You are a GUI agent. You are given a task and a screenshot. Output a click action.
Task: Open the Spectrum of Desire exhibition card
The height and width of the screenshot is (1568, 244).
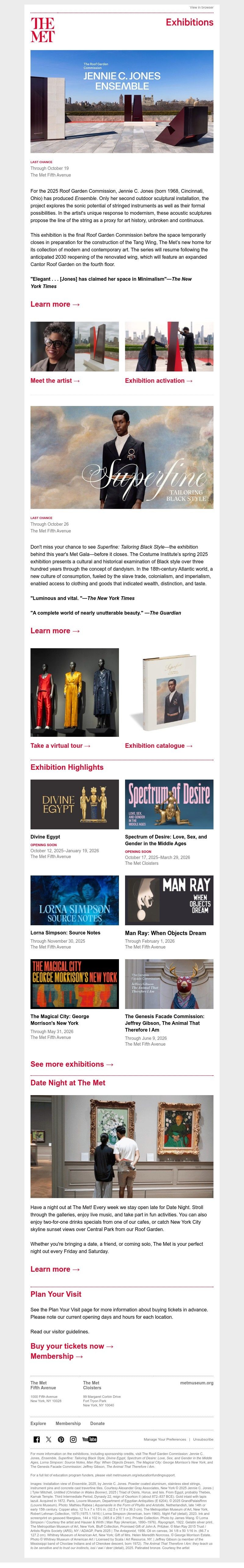[169, 804]
